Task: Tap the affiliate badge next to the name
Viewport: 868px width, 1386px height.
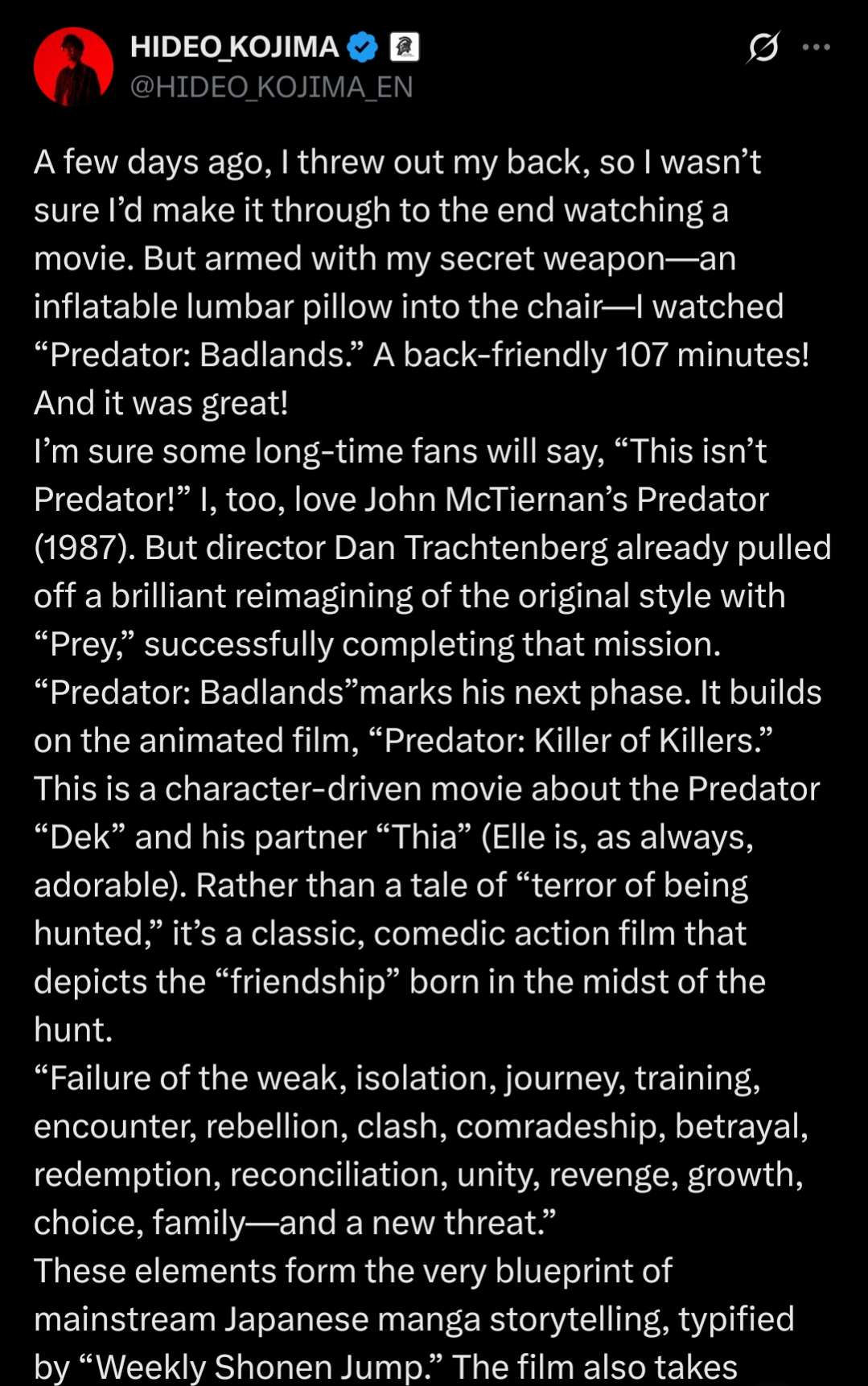Action: (x=405, y=47)
